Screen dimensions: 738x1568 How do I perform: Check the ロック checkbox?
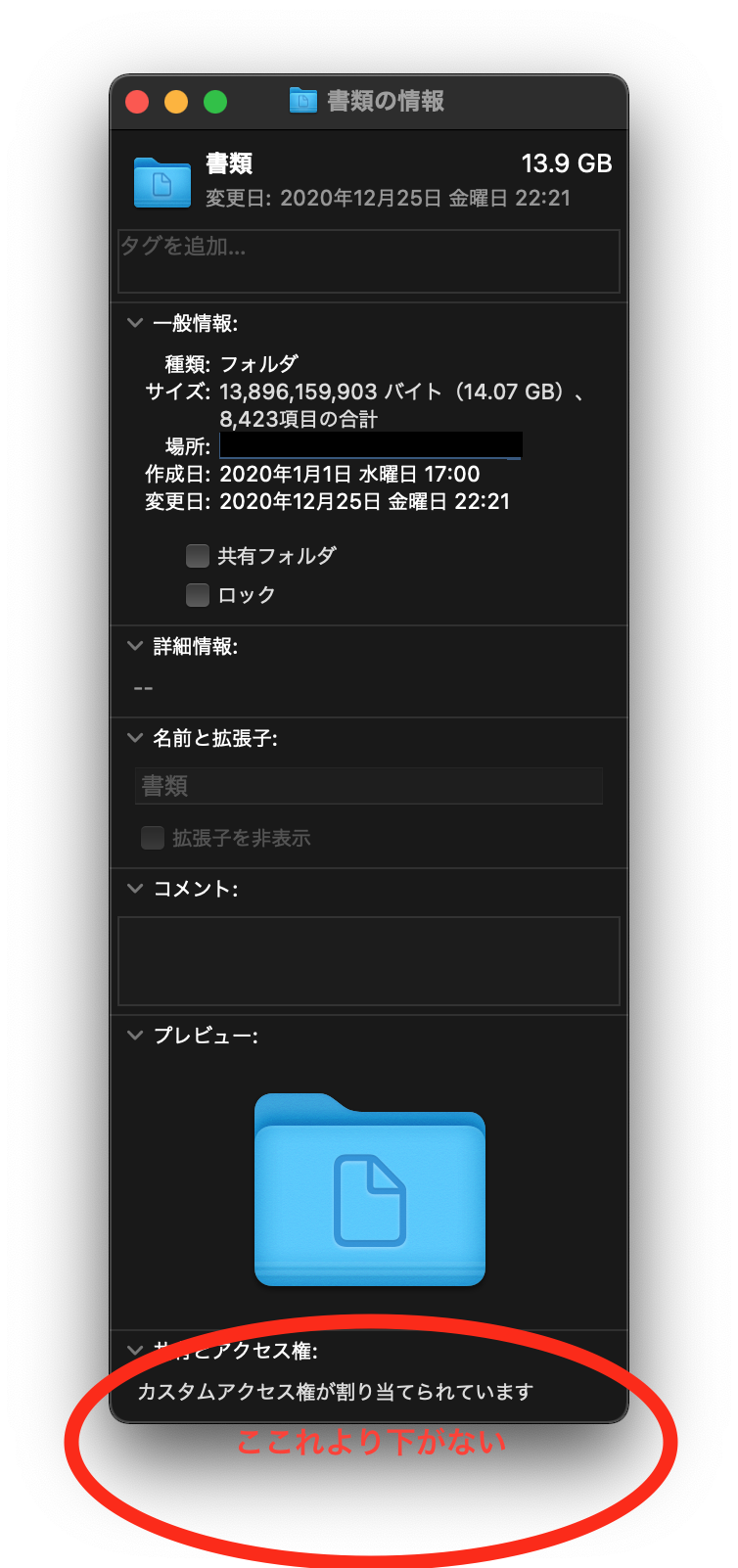pyautogui.click(x=198, y=595)
